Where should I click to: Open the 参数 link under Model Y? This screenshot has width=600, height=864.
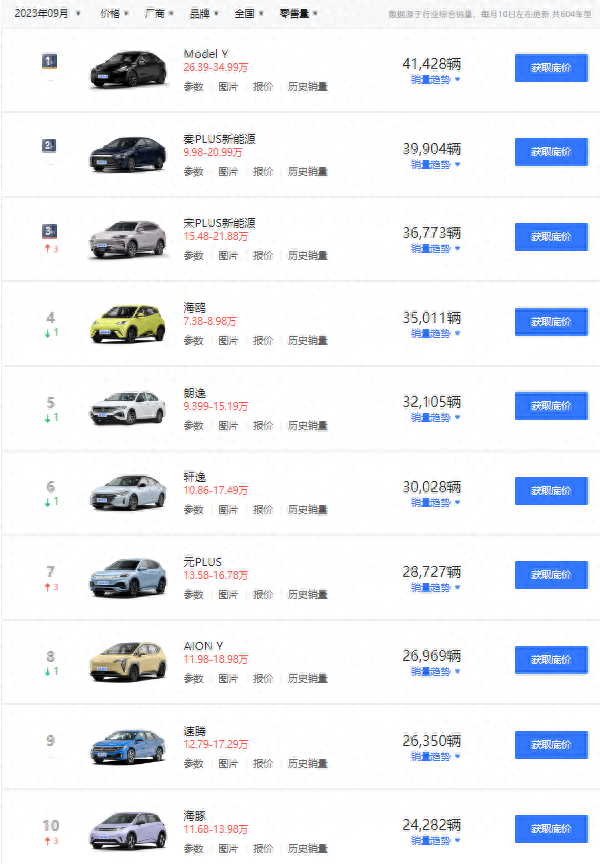[x=193, y=87]
